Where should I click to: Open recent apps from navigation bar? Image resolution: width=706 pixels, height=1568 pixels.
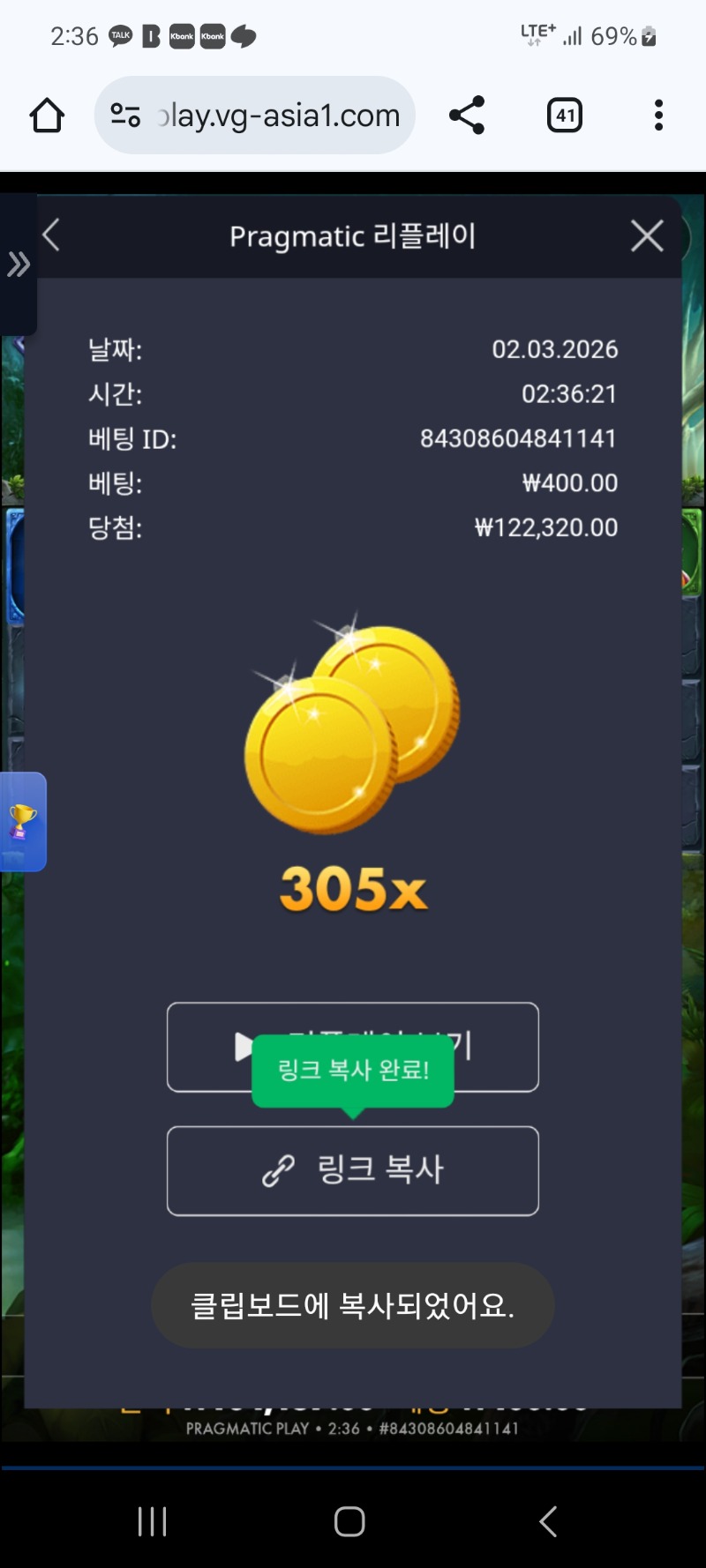(x=152, y=1521)
